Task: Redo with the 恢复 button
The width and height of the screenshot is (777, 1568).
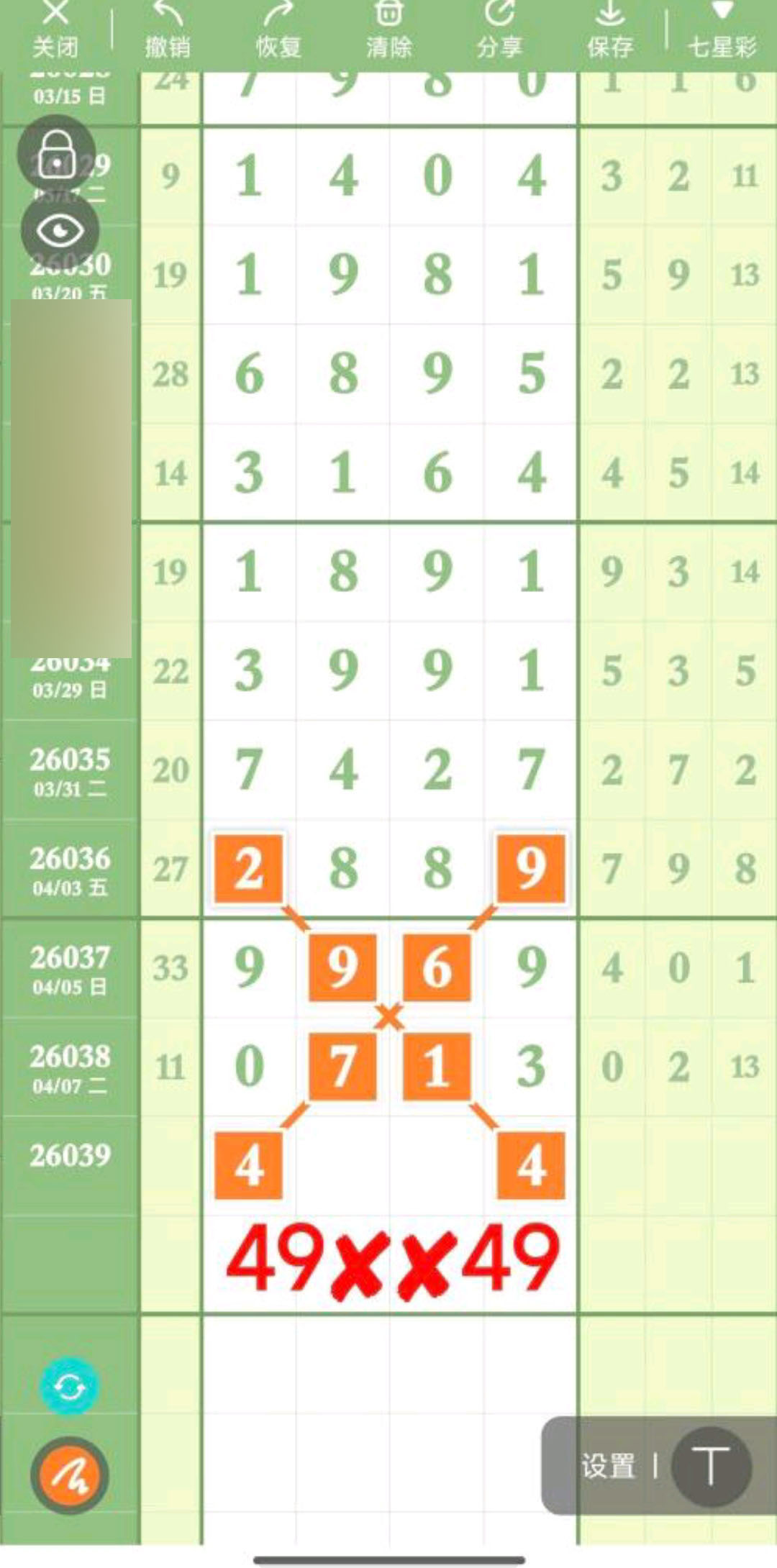Action: point(278,30)
